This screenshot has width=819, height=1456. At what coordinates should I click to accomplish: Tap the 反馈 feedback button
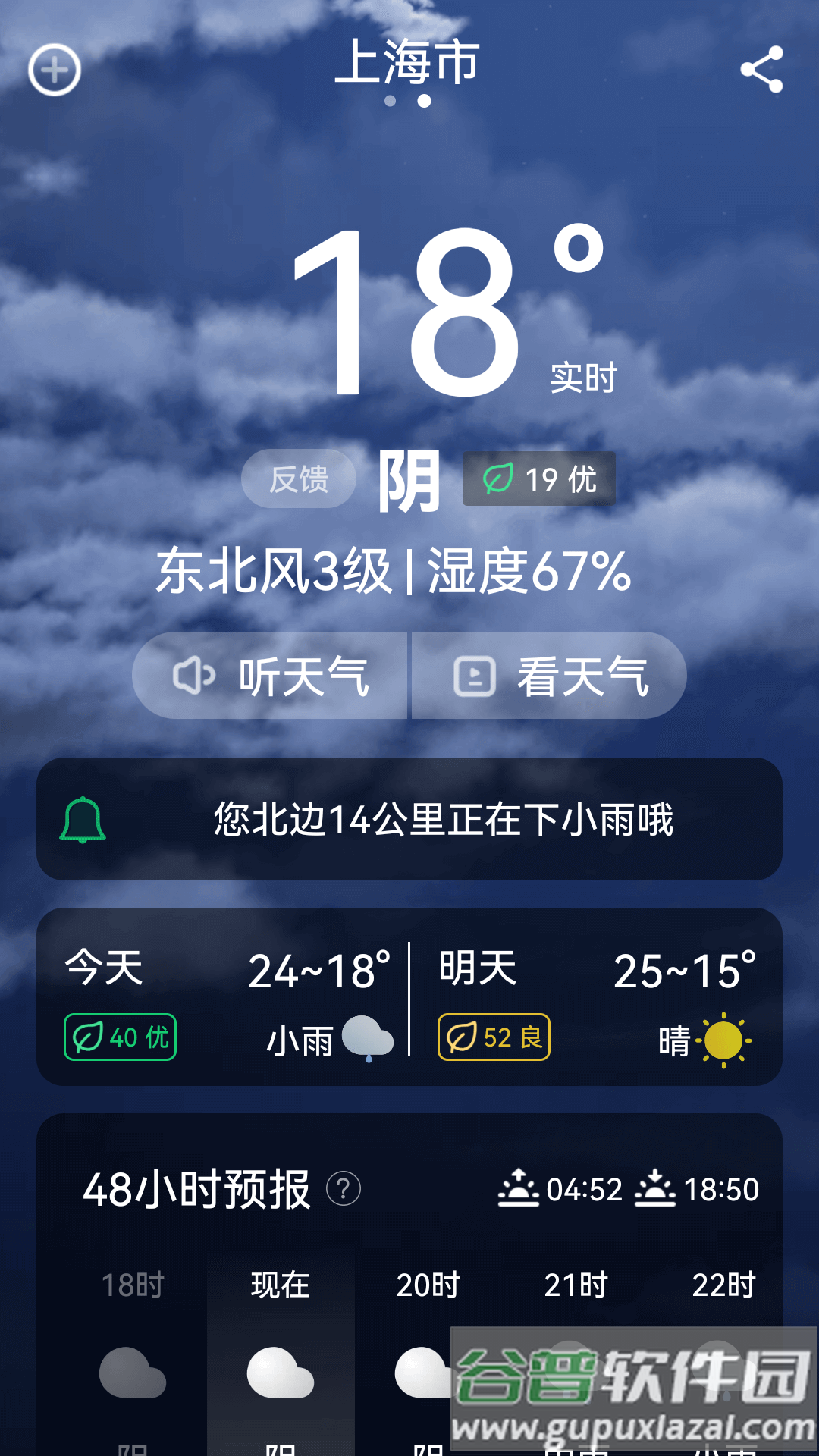click(299, 479)
